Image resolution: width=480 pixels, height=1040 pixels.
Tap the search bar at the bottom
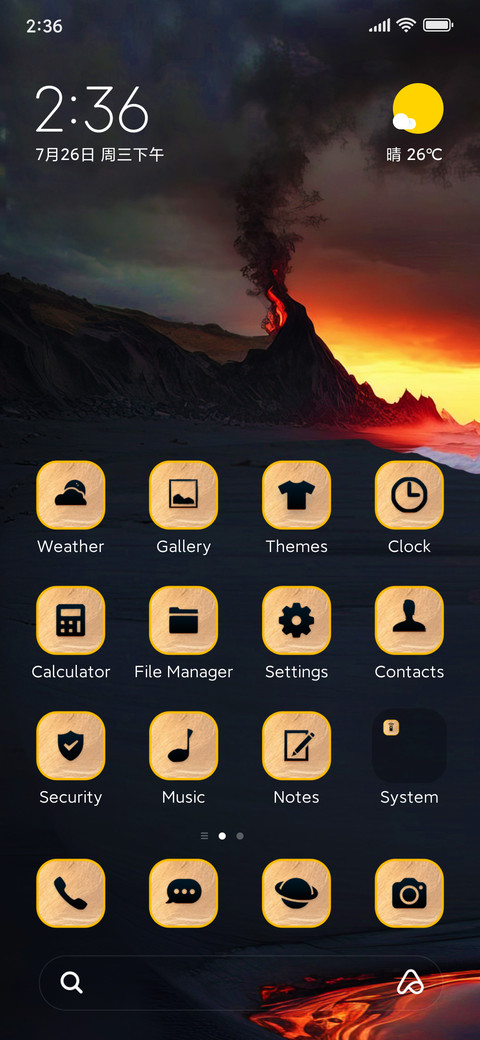pos(240,982)
